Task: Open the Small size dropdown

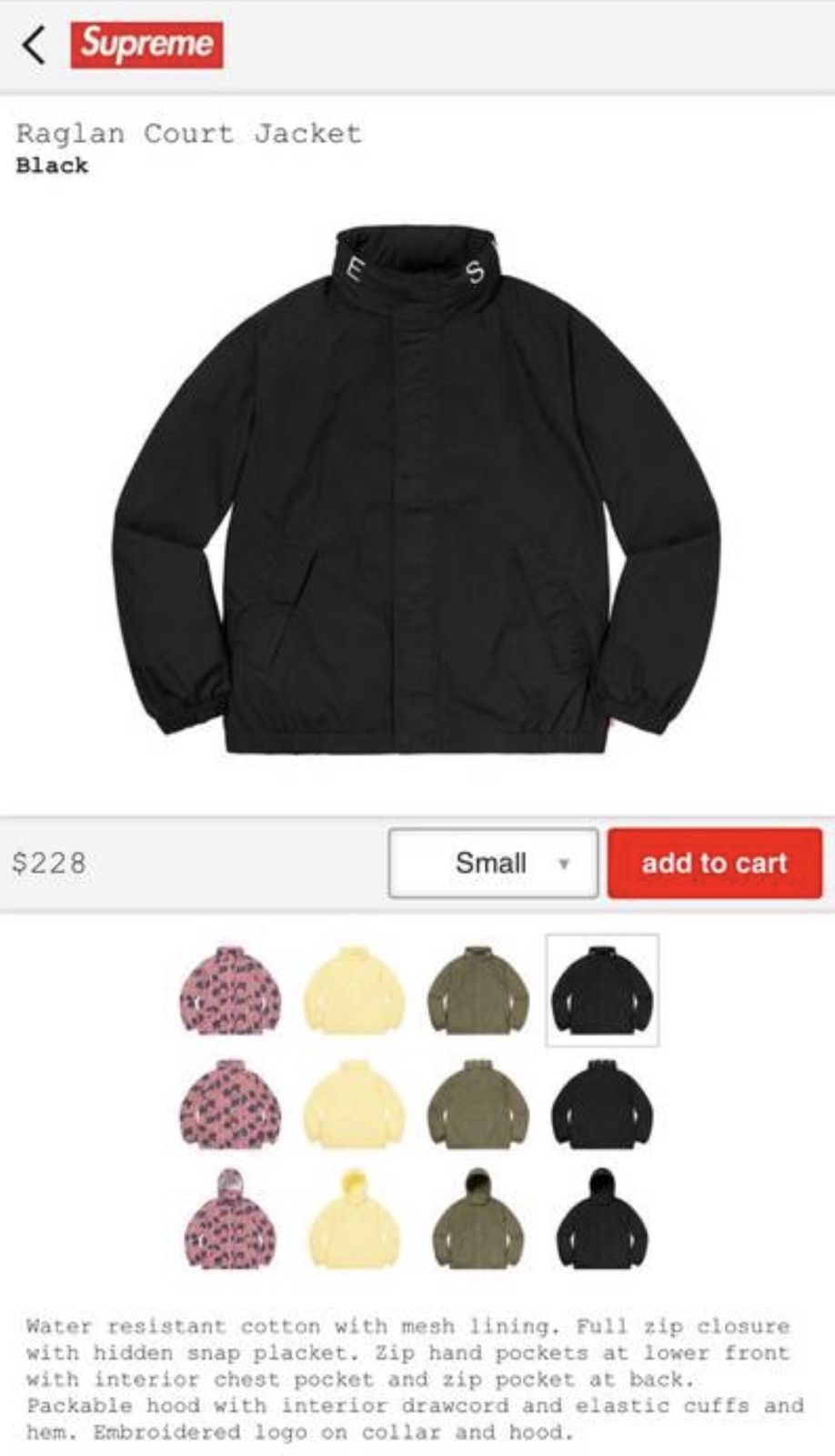Action: 492,863
